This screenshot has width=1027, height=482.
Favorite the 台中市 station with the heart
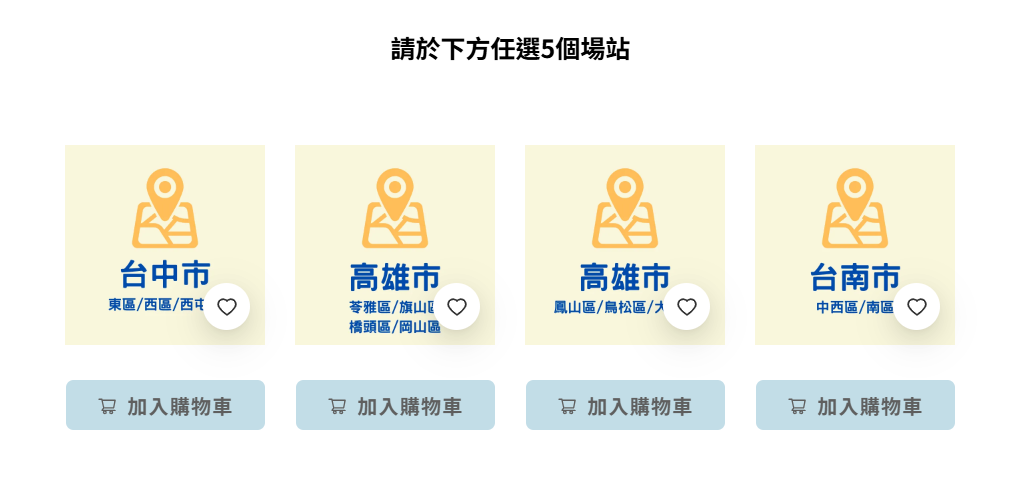pos(227,307)
